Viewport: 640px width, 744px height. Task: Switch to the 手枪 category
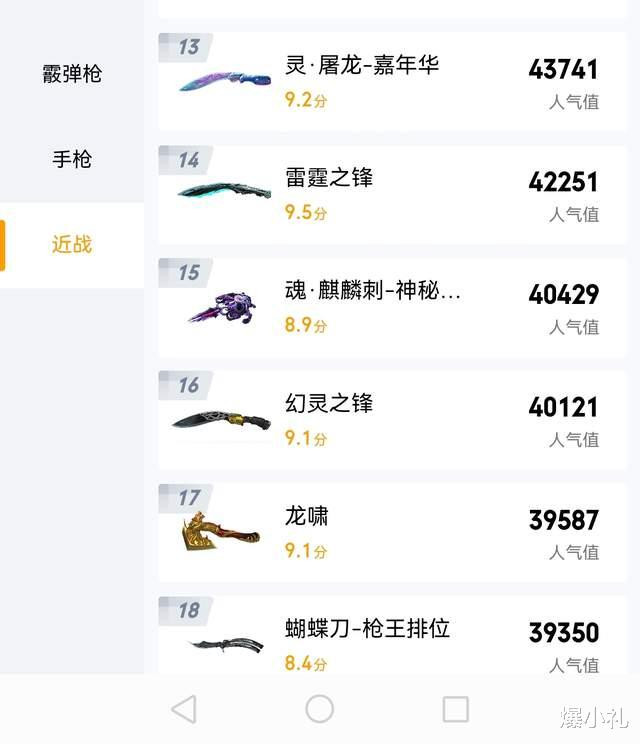pos(72,159)
